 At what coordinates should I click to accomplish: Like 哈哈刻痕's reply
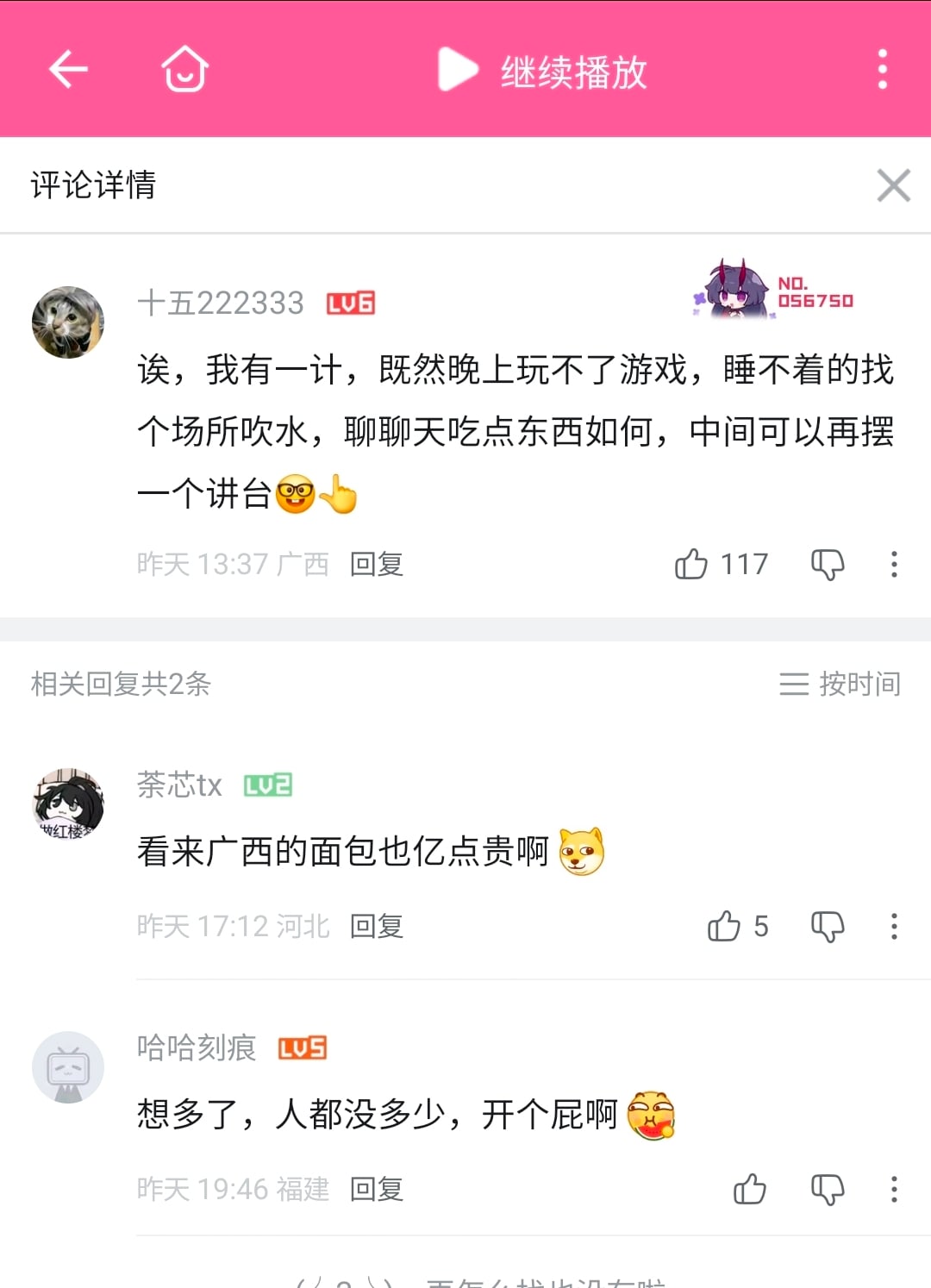tap(749, 1190)
